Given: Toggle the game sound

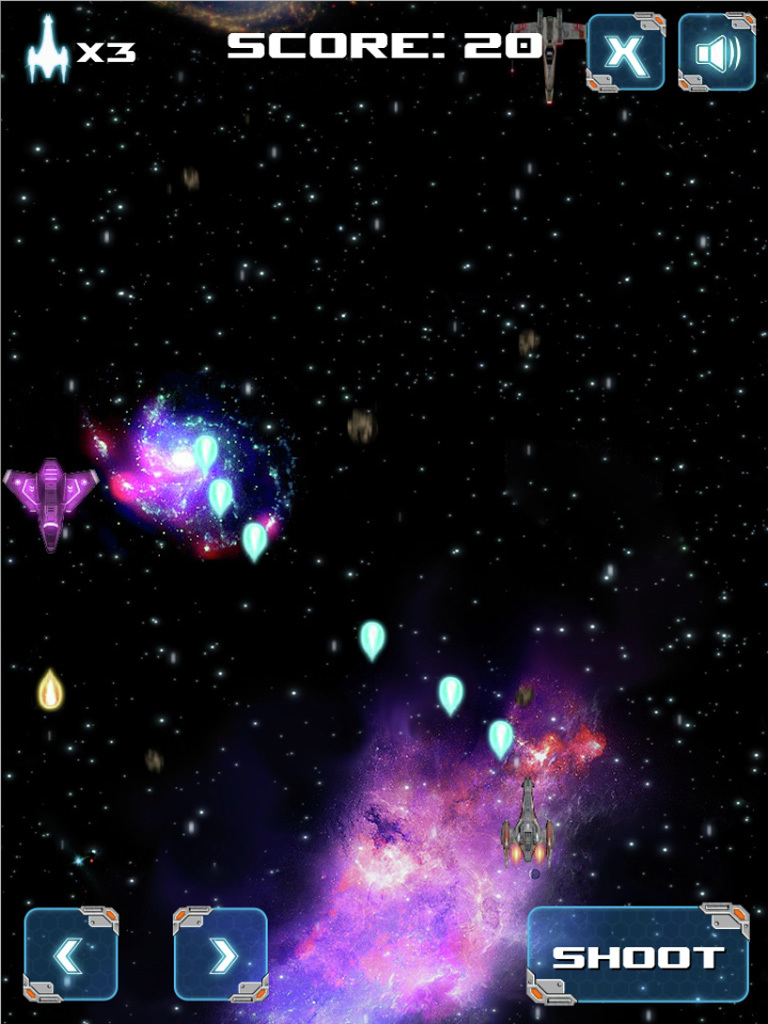Looking at the screenshot, I should click(717, 52).
